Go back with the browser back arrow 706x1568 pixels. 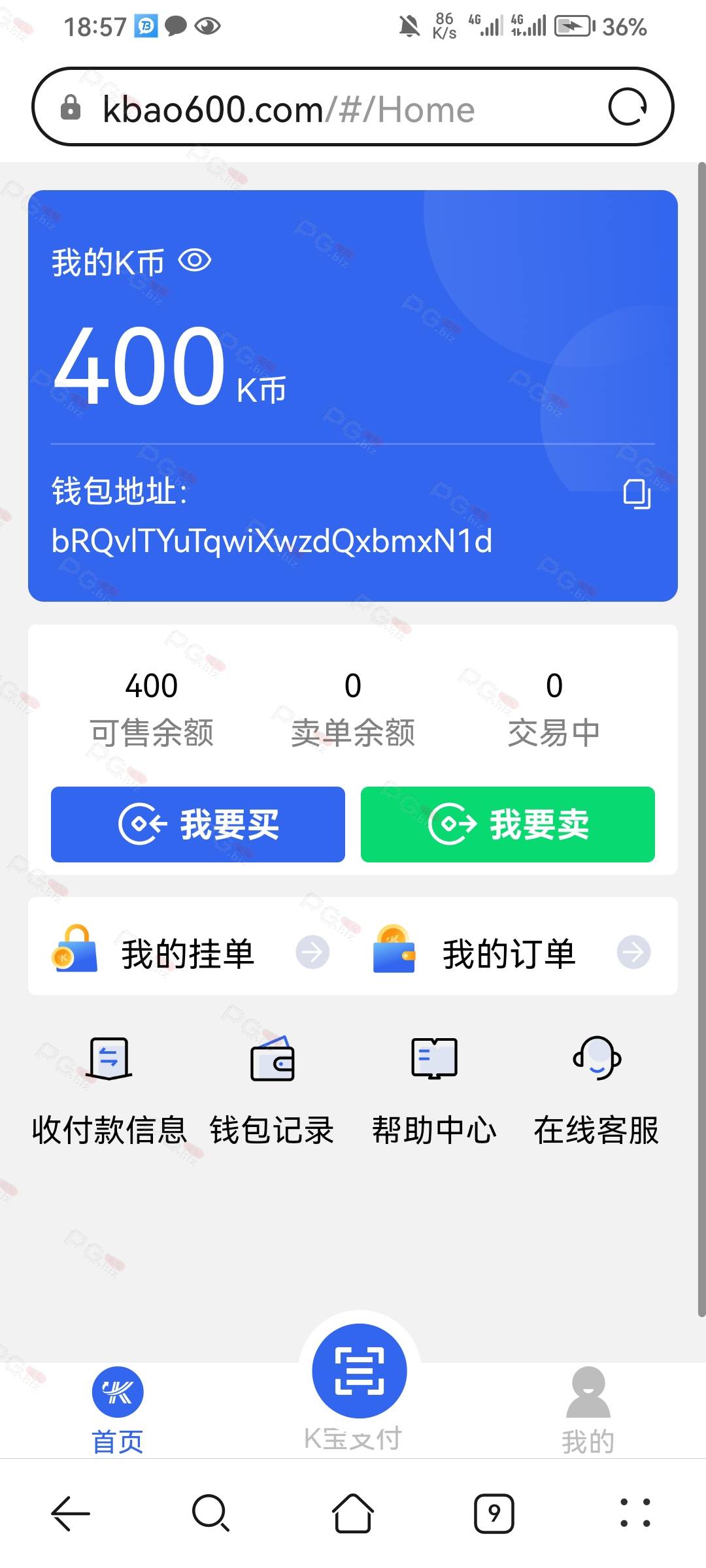(71, 1513)
